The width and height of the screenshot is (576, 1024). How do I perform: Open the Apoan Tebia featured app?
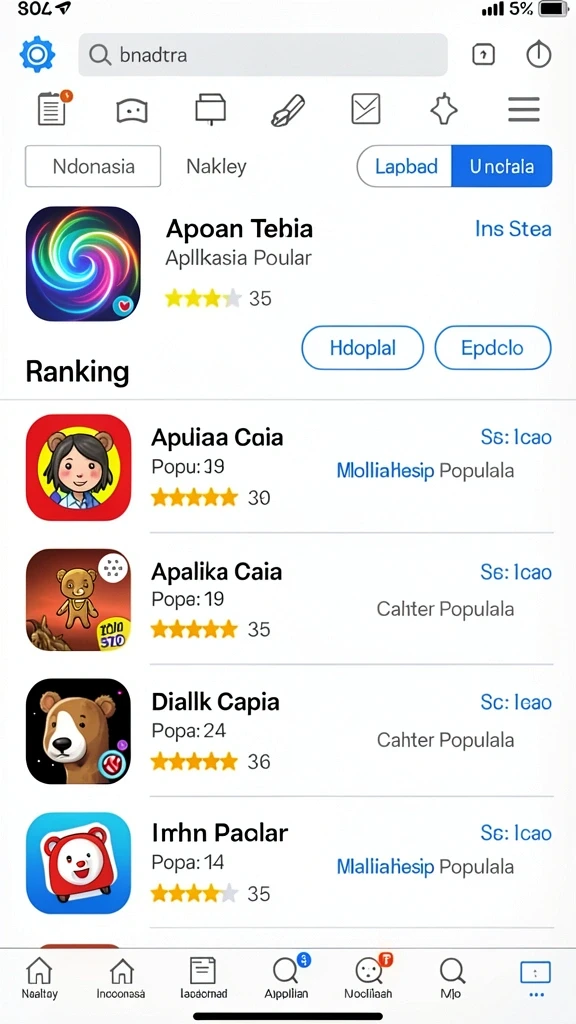tap(289, 263)
